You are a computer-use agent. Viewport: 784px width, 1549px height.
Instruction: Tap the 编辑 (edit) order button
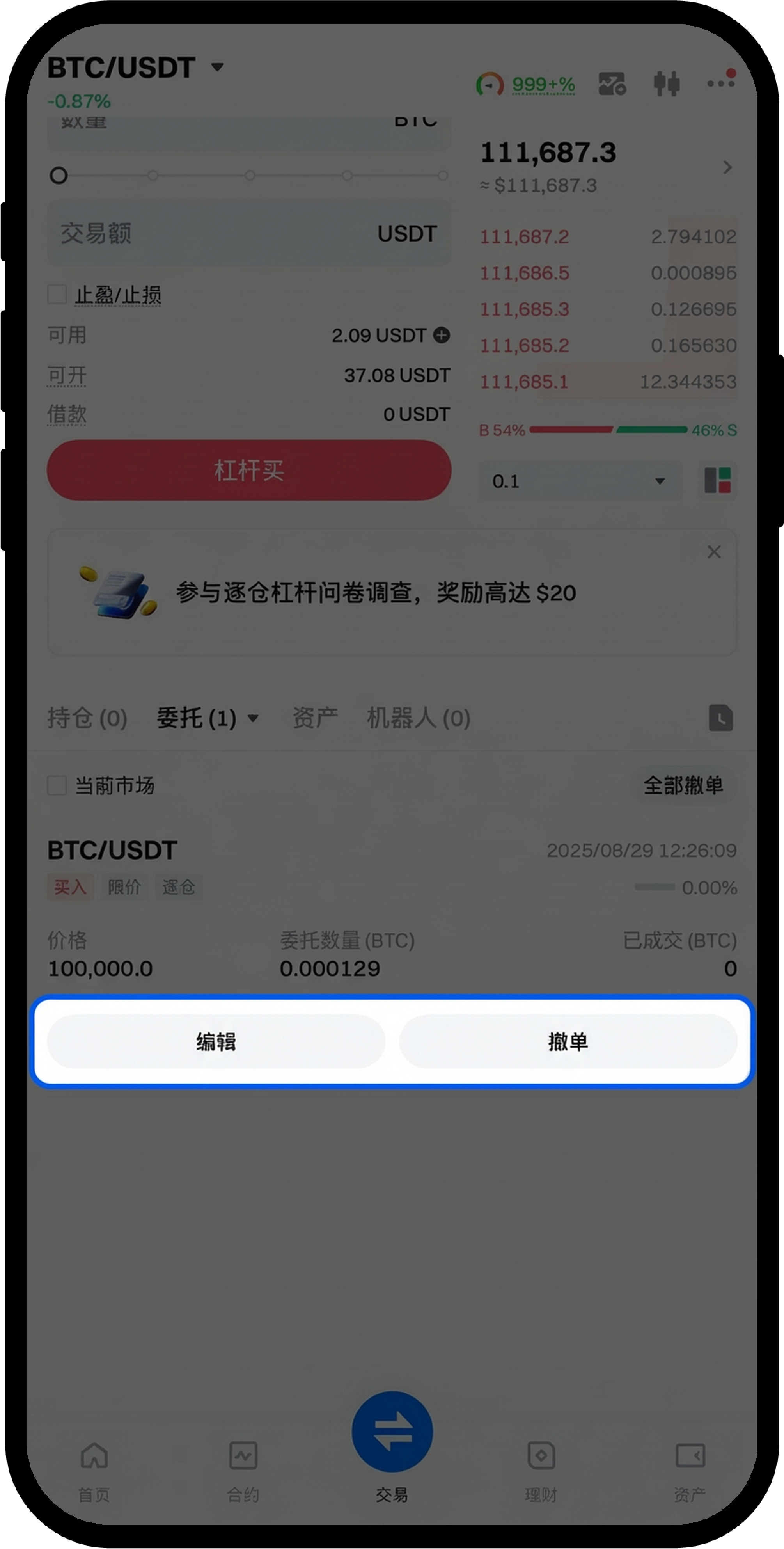216,1041
